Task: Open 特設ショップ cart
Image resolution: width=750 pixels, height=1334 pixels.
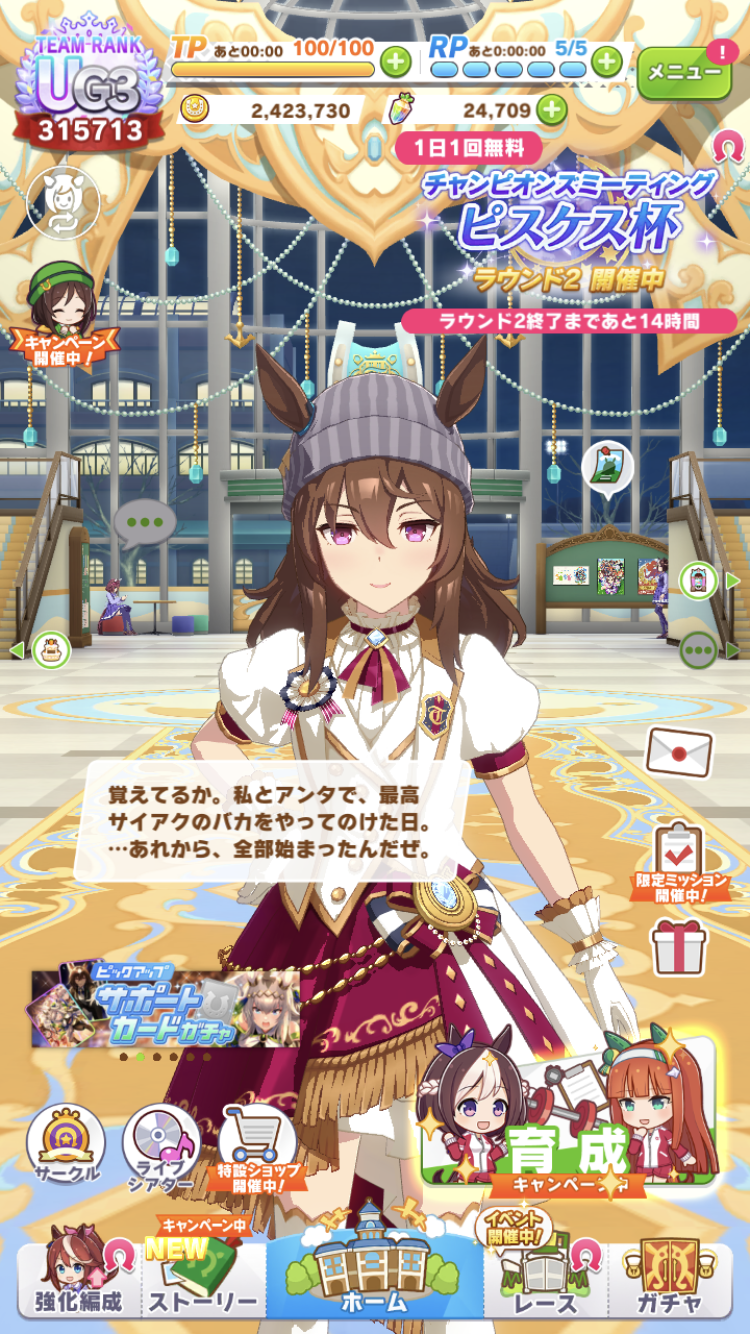Action: [255, 1147]
